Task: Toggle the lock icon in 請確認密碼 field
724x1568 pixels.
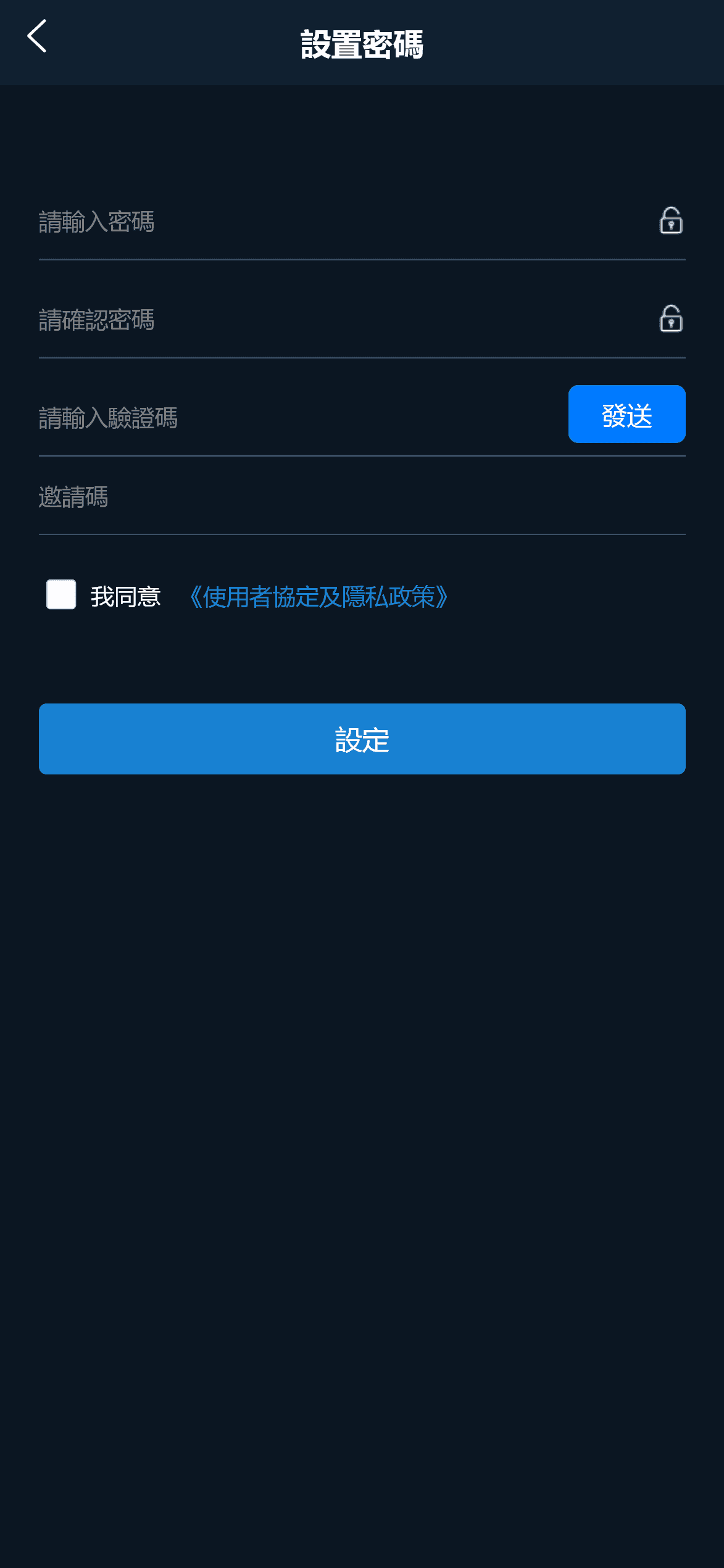Action: (x=670, y=318)
